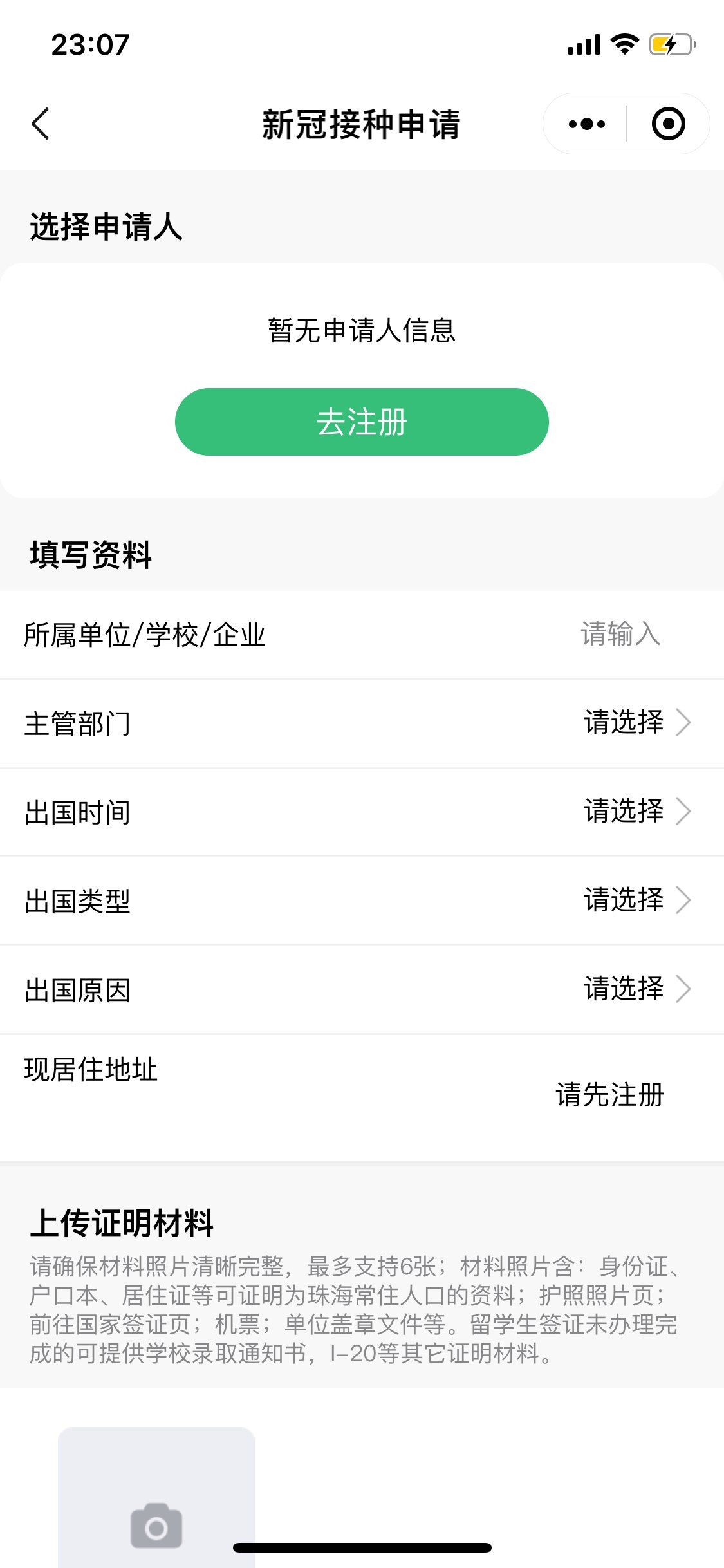Choose a date for 出国时间
The width and height of the screenshot is (724, 1568).
pos(636,812)
